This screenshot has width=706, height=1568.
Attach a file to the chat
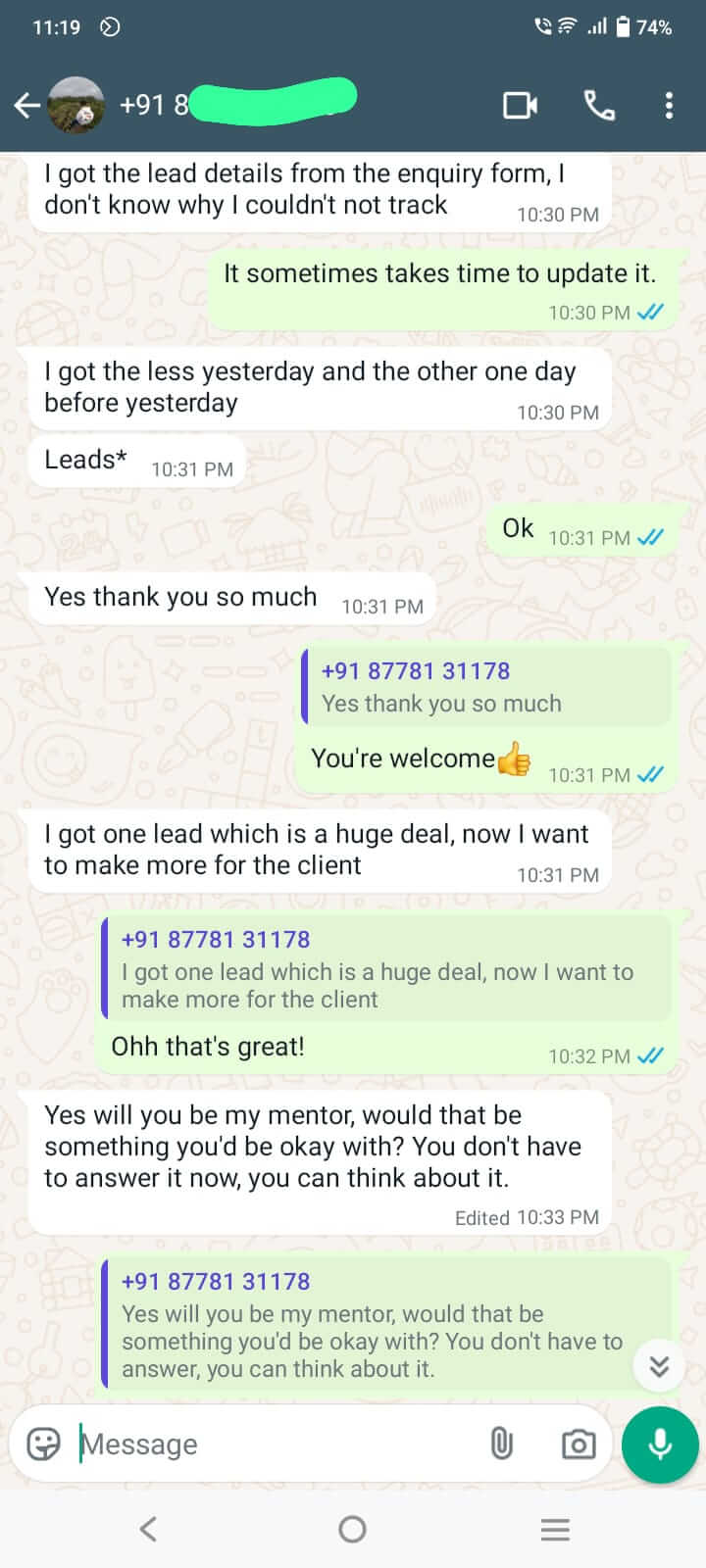501,1444
